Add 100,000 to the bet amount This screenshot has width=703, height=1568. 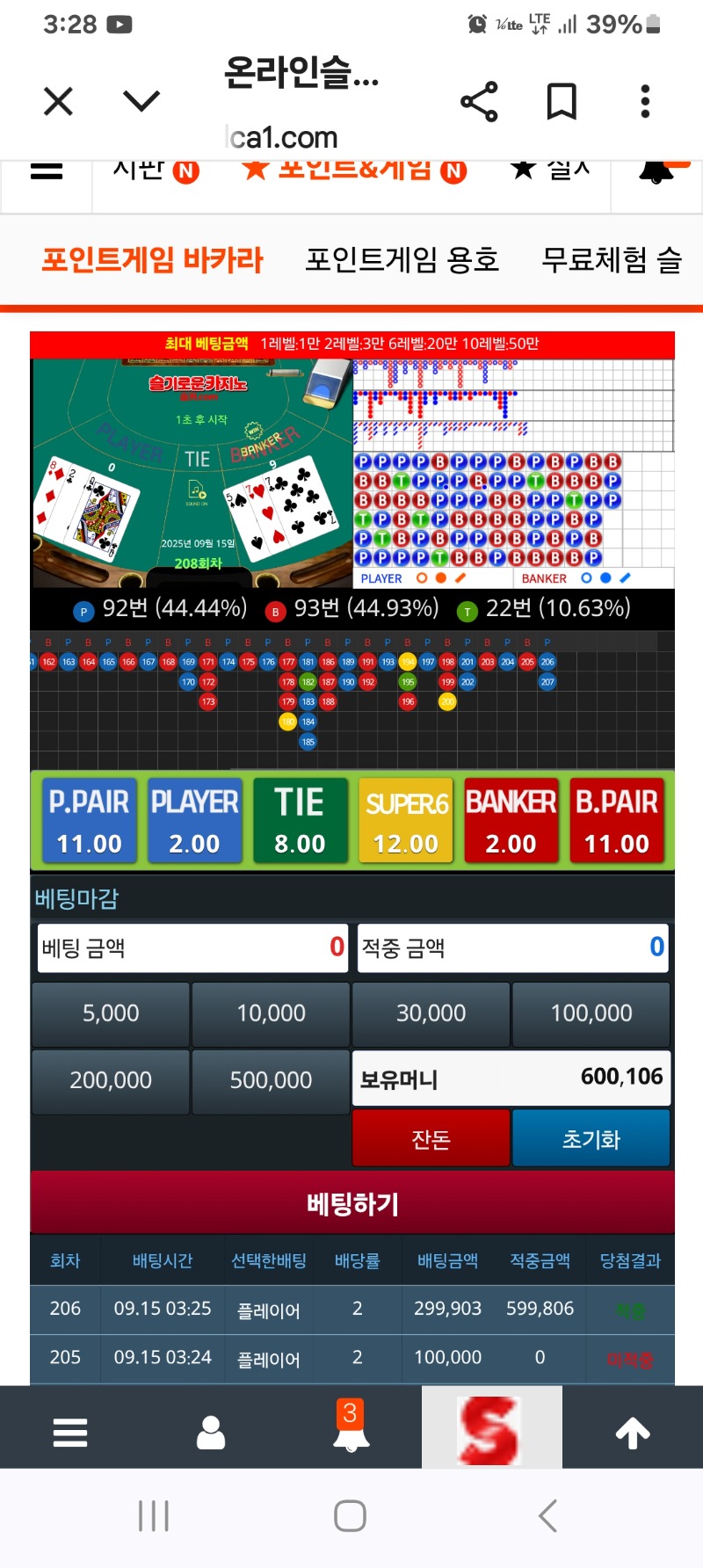click(x=591, y=1013)
